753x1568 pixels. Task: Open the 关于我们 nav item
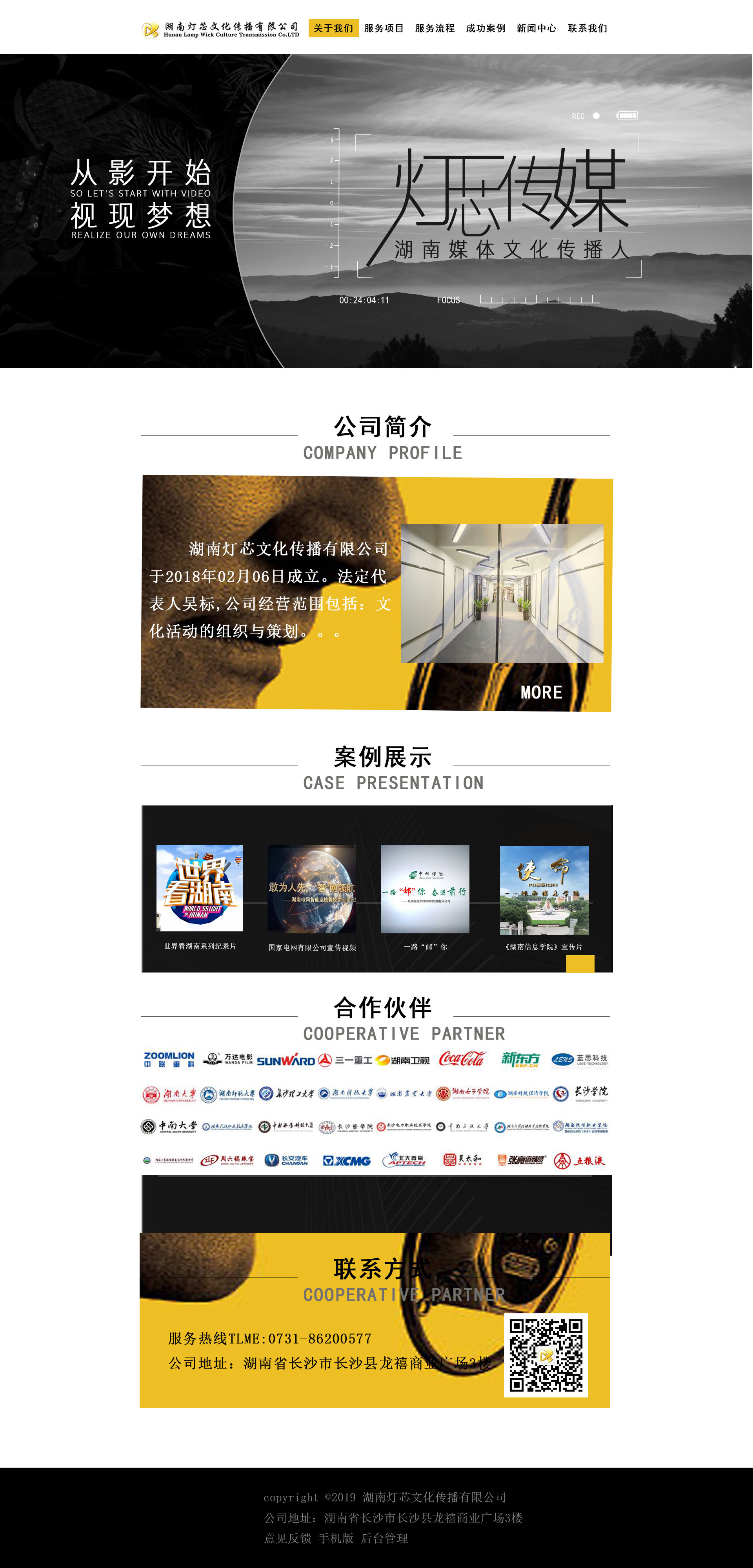[333, 28]
